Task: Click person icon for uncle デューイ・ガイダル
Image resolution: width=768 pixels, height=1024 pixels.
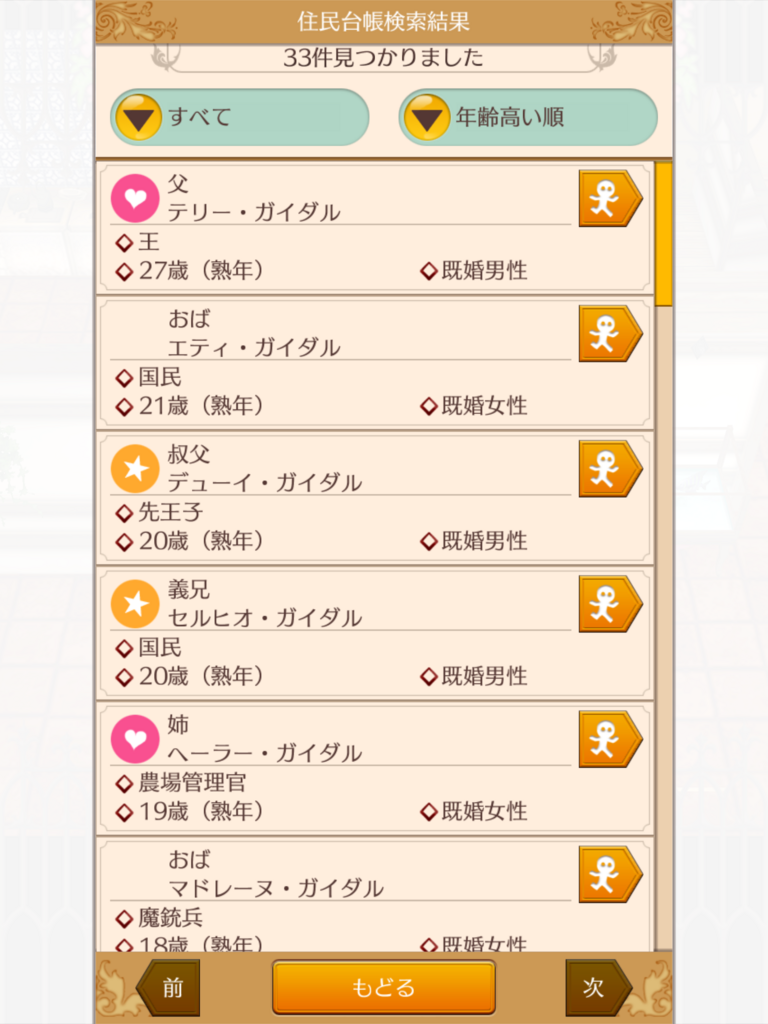Action: [x=611, y=469]
